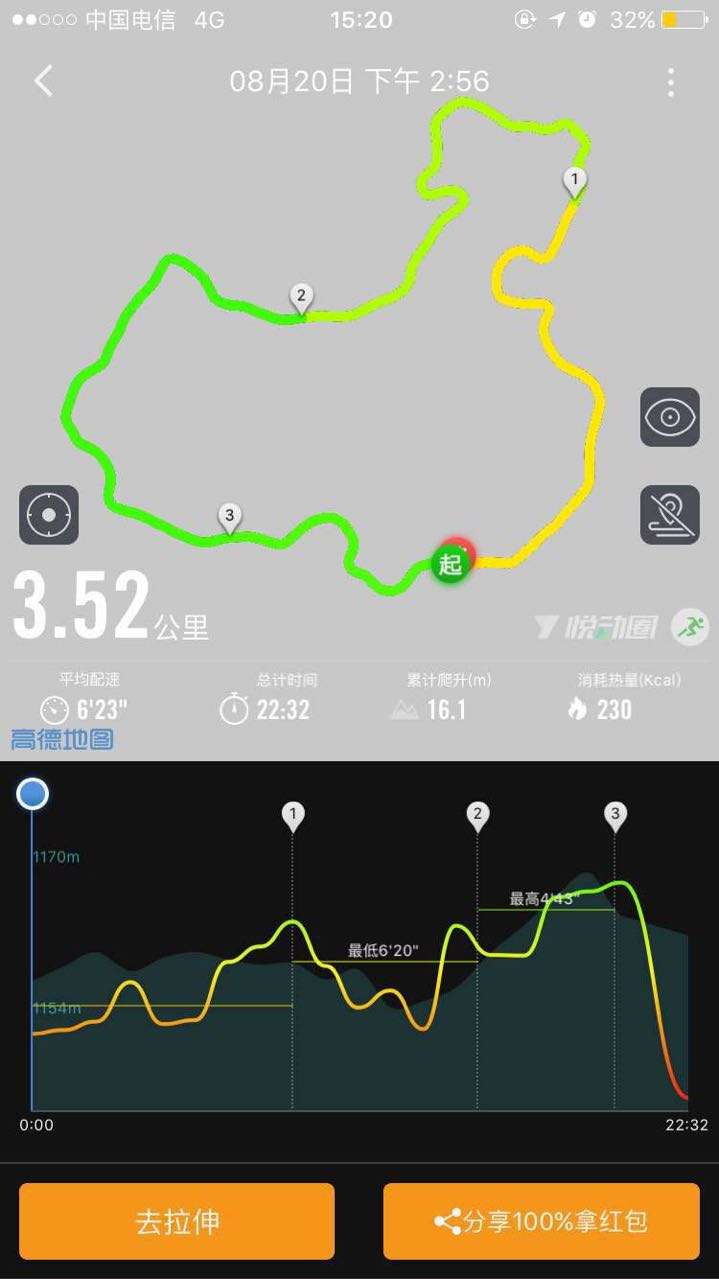The width and height of the screenshot is (719, 1279).
Task: Tap the 去拉伸 button
Action: [177, 1221]
